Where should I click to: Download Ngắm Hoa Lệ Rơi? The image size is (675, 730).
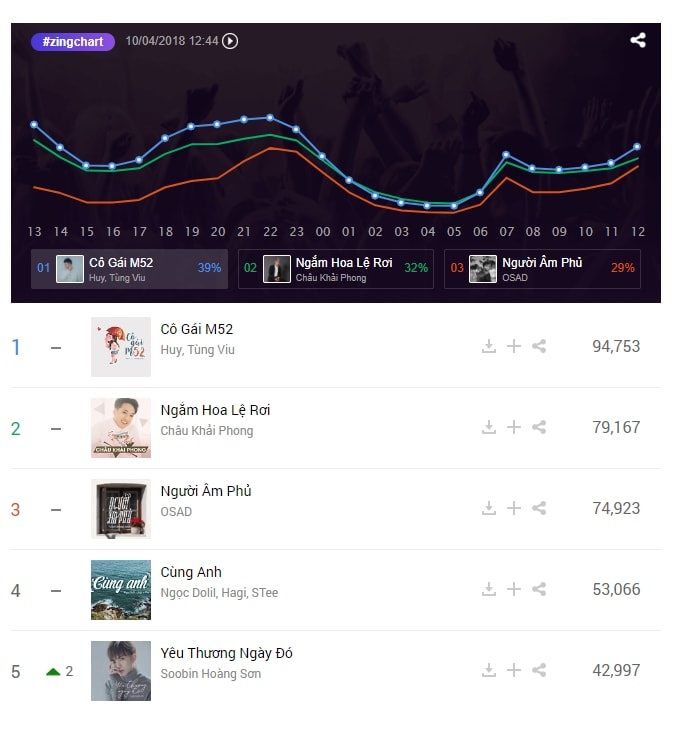pyautogui.click(x=489, y=427)
